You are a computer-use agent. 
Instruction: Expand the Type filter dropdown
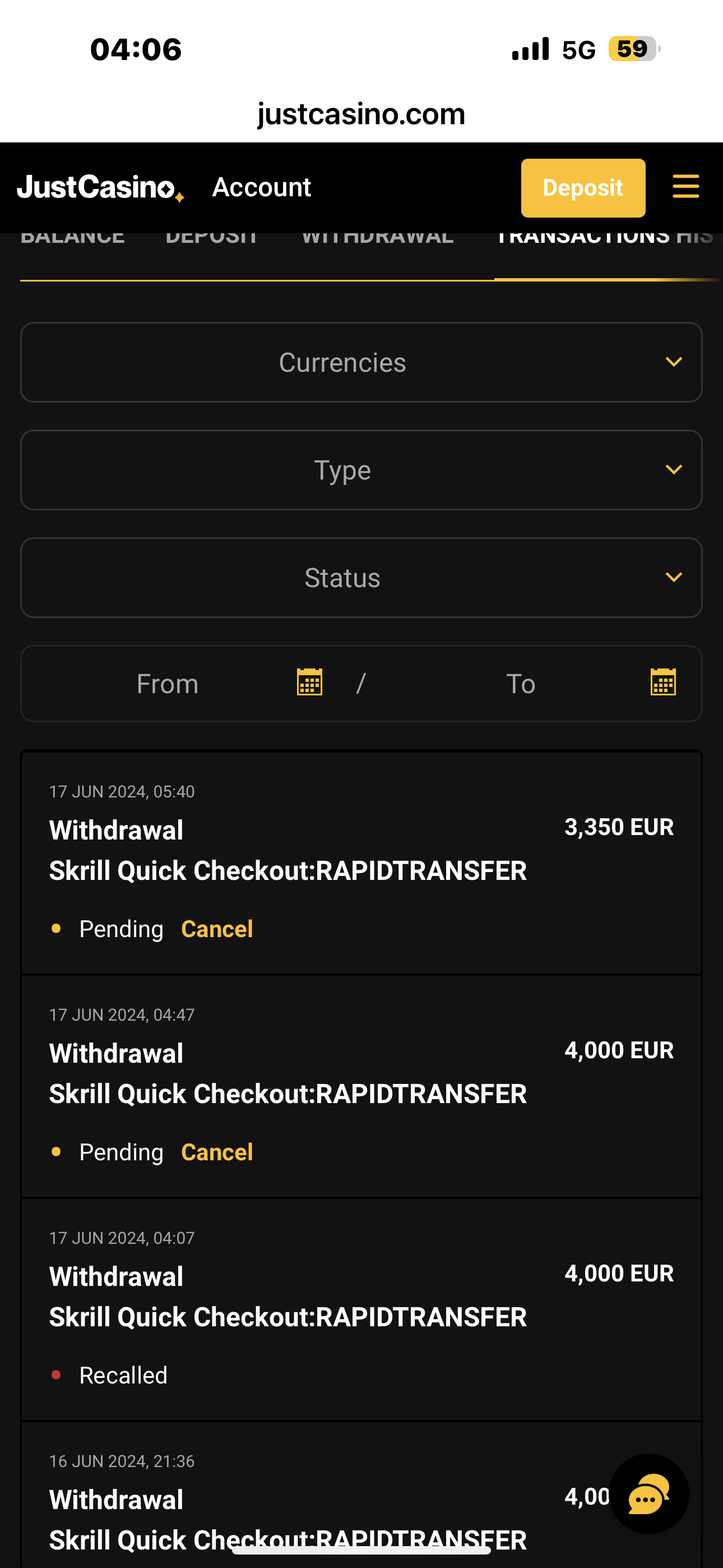click(361, 470)
